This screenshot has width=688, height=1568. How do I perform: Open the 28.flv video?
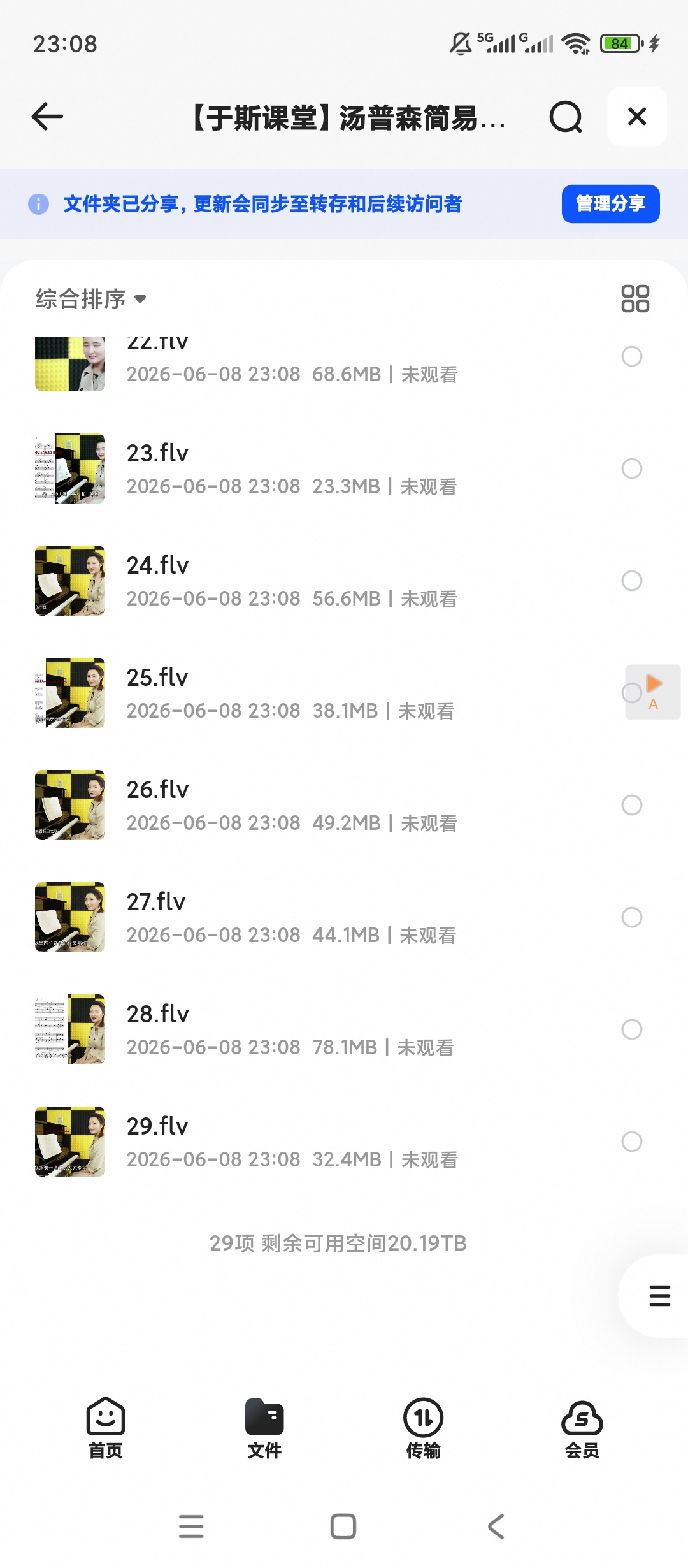344,1029
